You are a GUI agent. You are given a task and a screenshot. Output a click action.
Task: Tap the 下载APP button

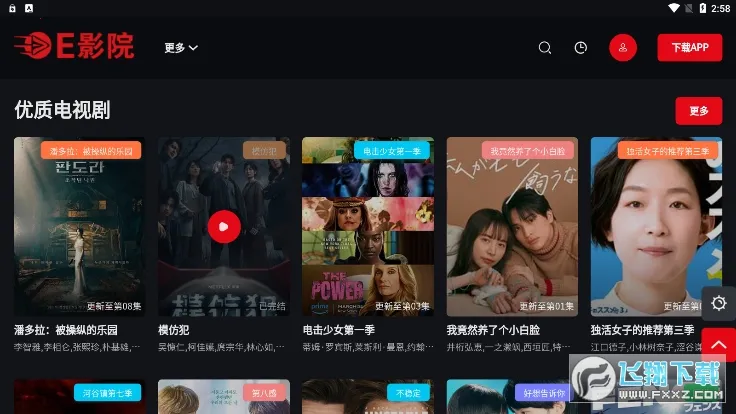tap(689, 48)
